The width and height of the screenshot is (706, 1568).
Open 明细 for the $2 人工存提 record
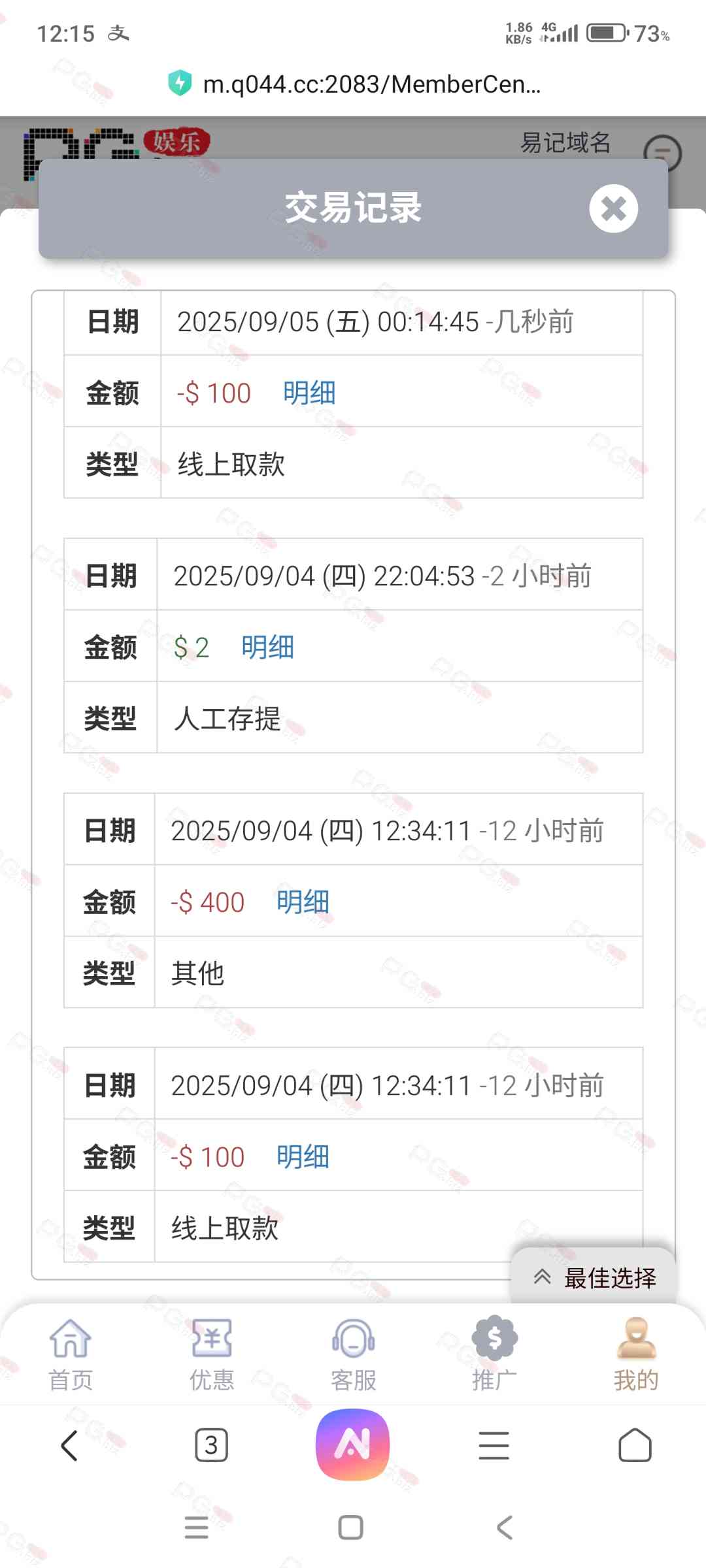click(x=267, y=647)
